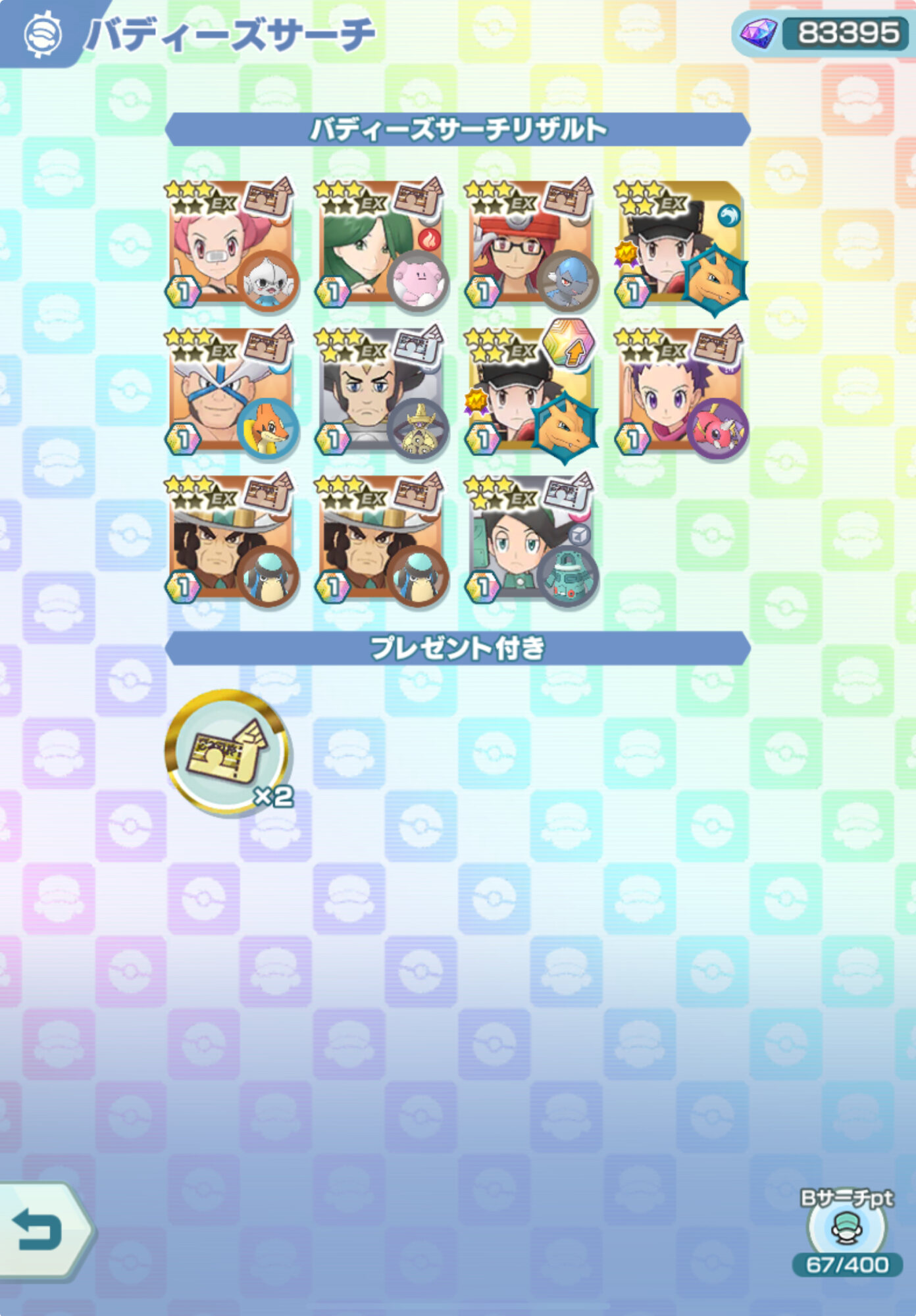Open the green-haired trainer with Blissey tile
The height and width of the screenshot is (1316, 916).
tap(381, 243)
